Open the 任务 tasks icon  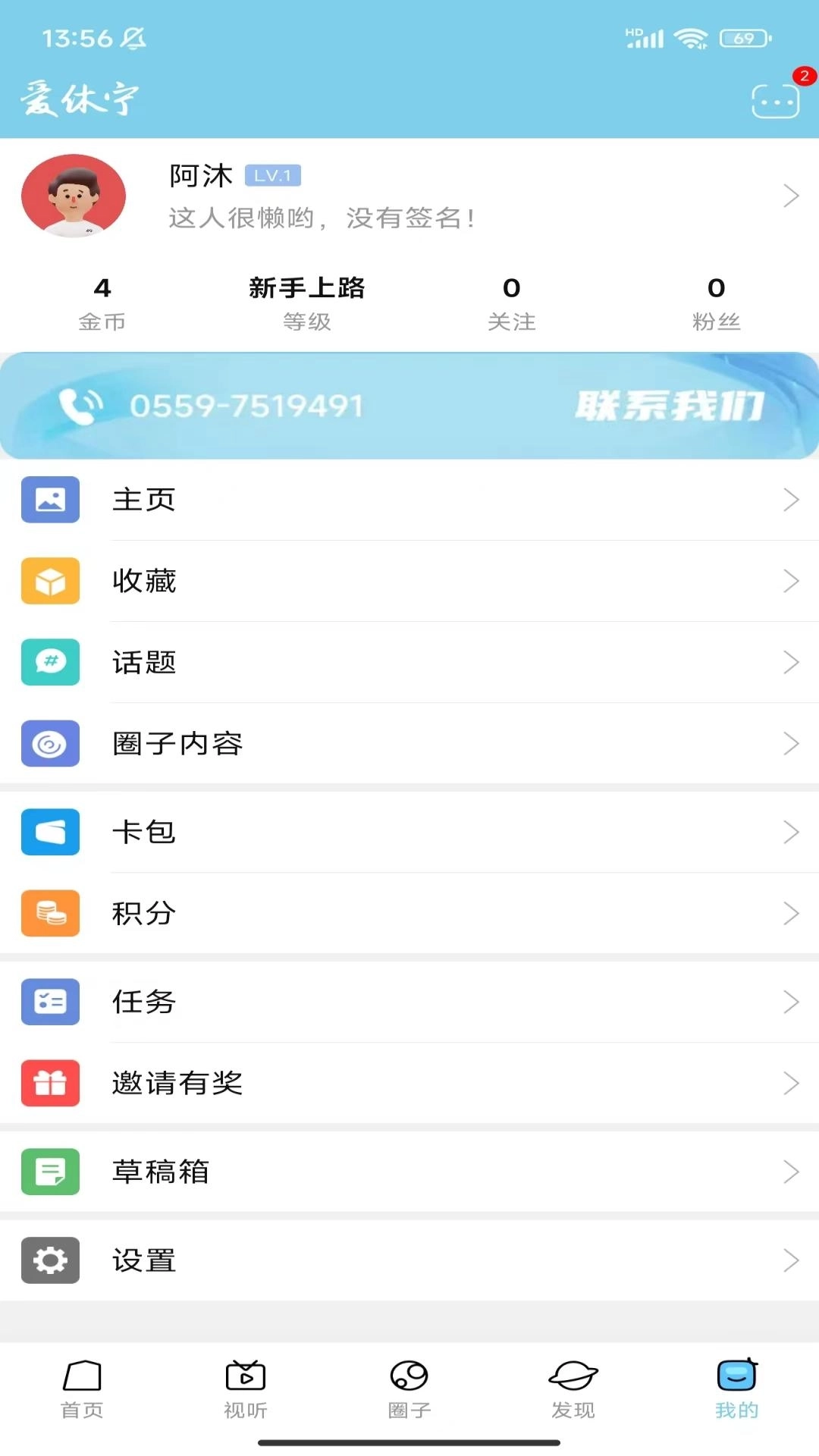[x=50, y=1002]
